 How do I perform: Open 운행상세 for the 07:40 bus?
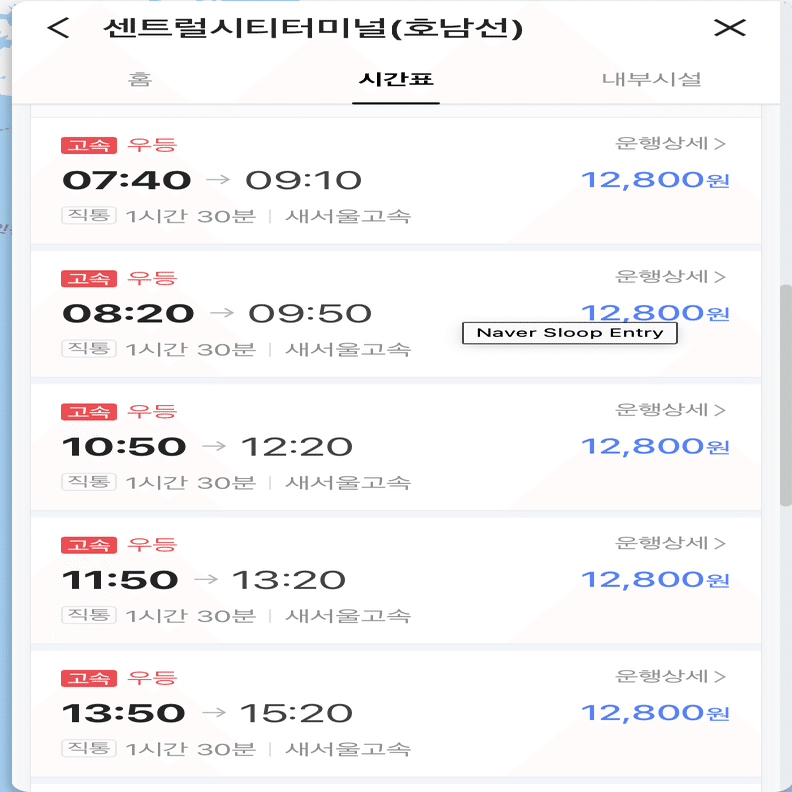[670, 143]
